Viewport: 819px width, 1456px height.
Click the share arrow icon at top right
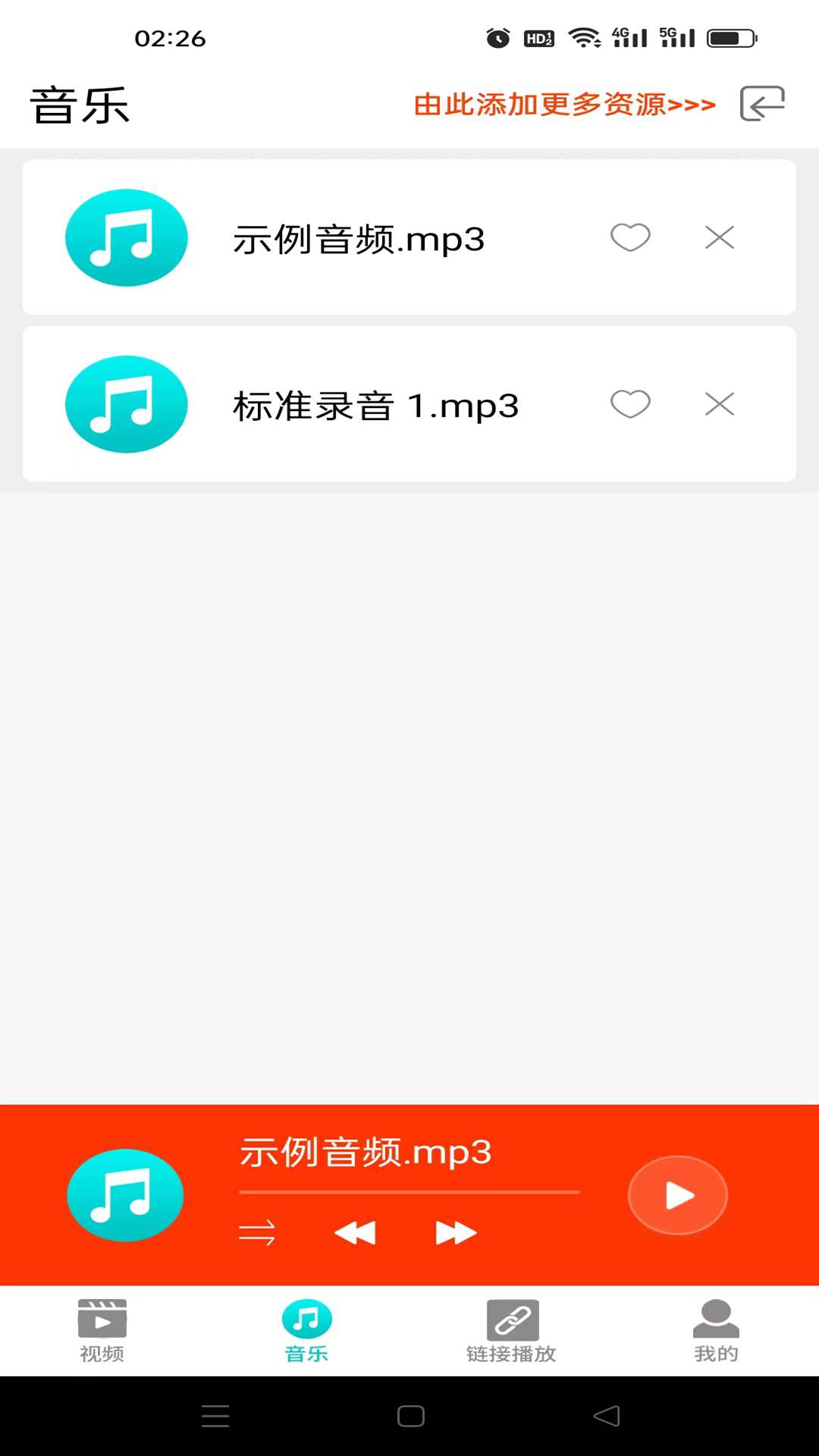761,105
